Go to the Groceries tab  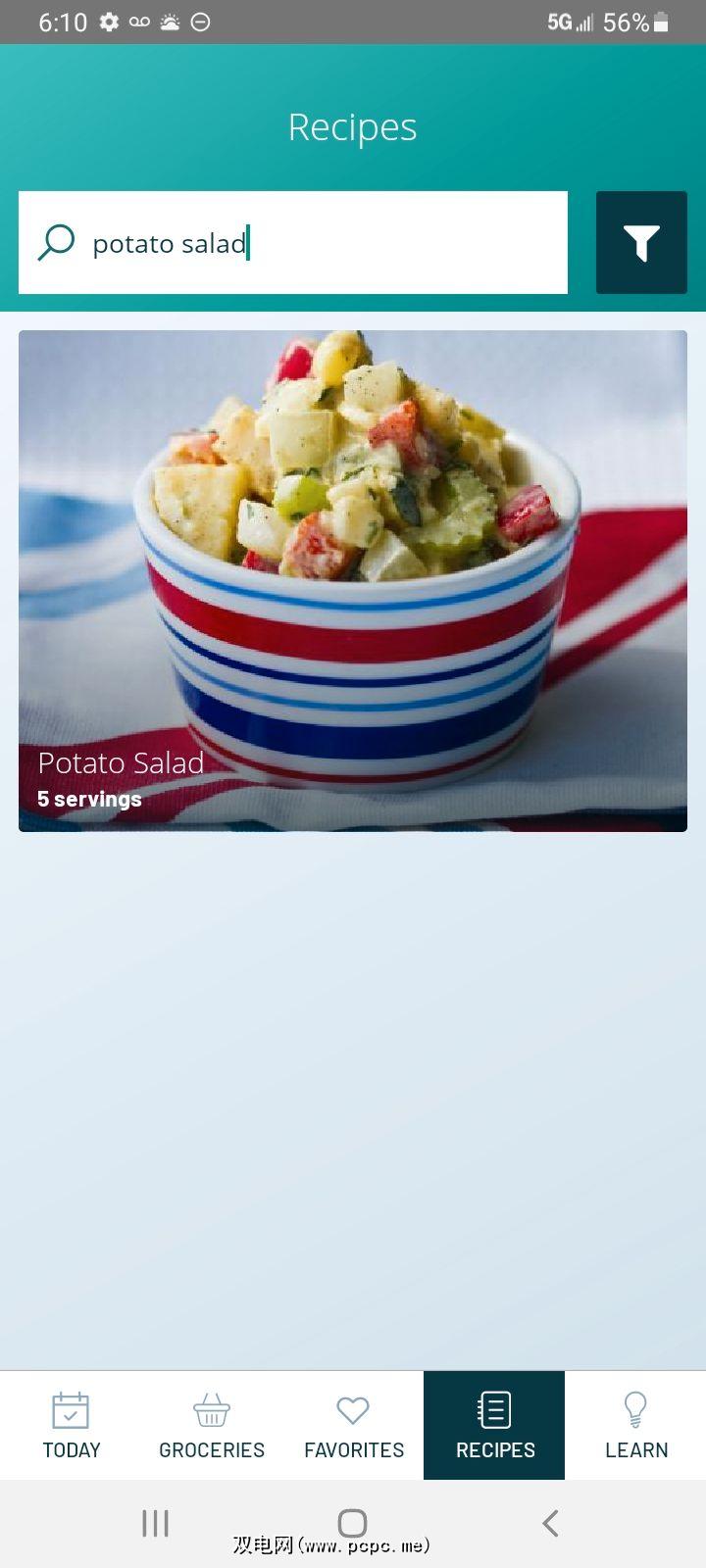[212, 1425]
